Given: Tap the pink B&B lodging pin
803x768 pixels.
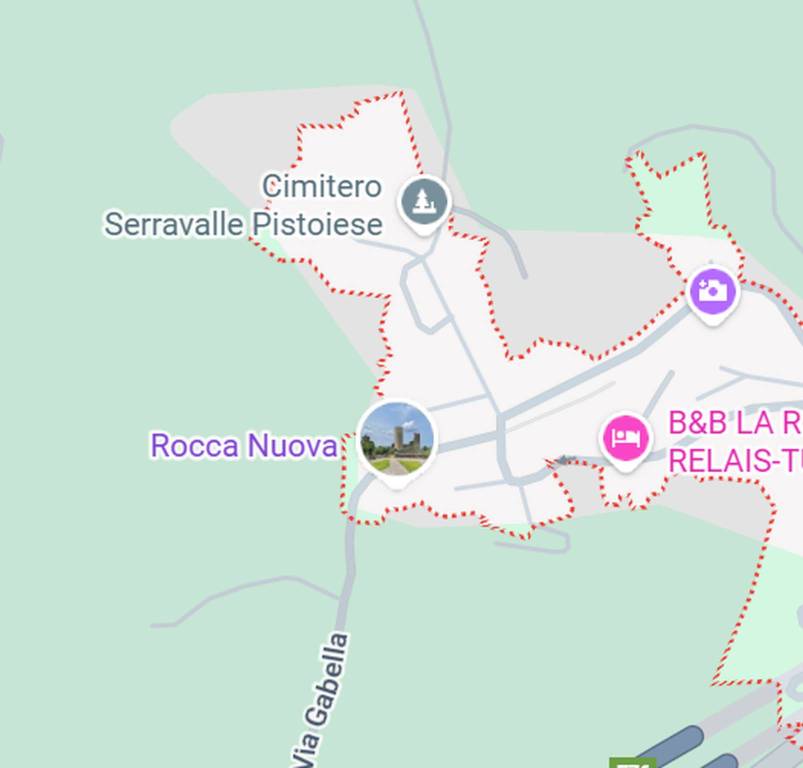Looking at the screenshot, I should (626, 439).
